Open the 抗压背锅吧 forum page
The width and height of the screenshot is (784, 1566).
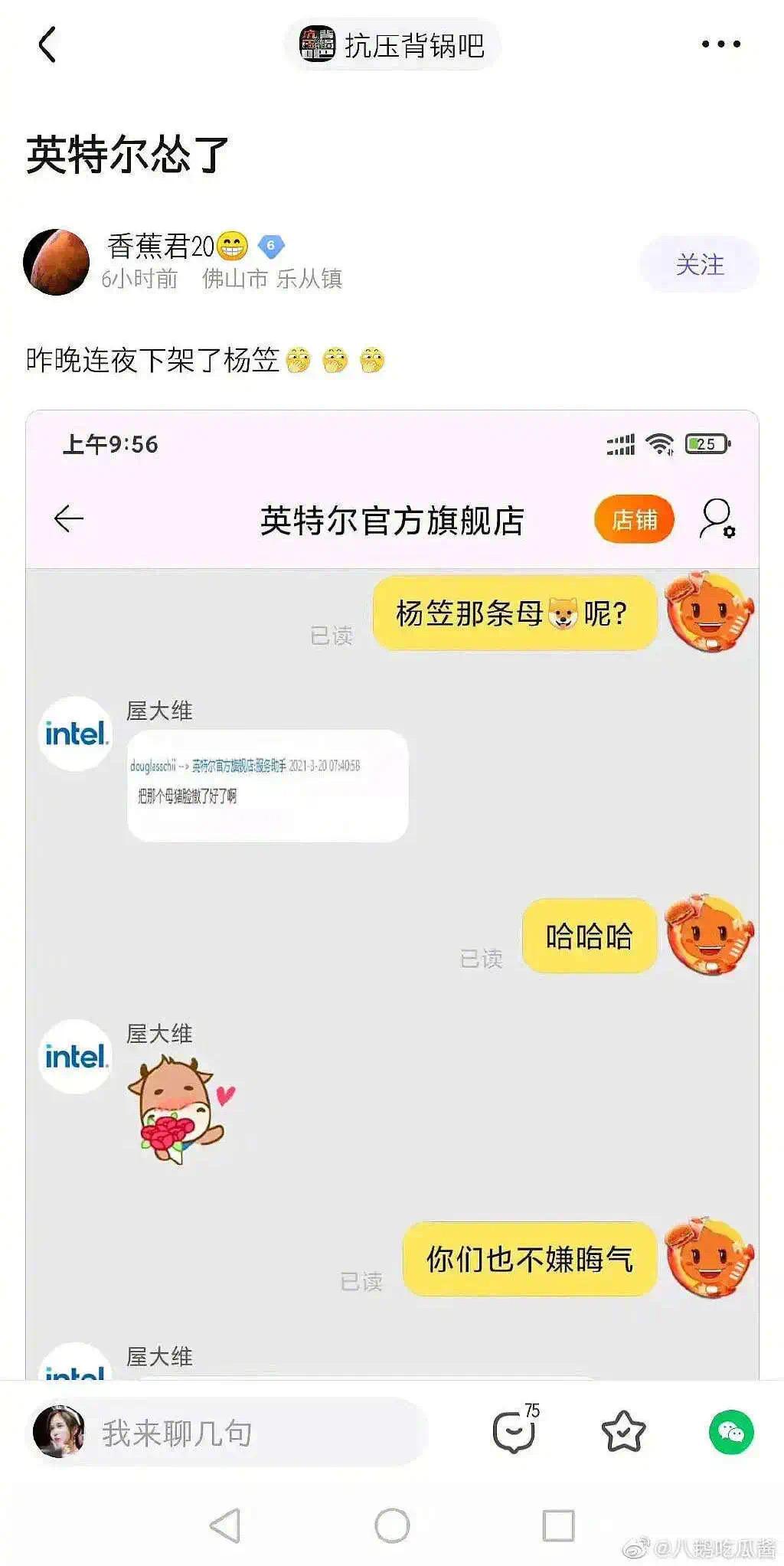pyautogui.click(x=393, y=45)
